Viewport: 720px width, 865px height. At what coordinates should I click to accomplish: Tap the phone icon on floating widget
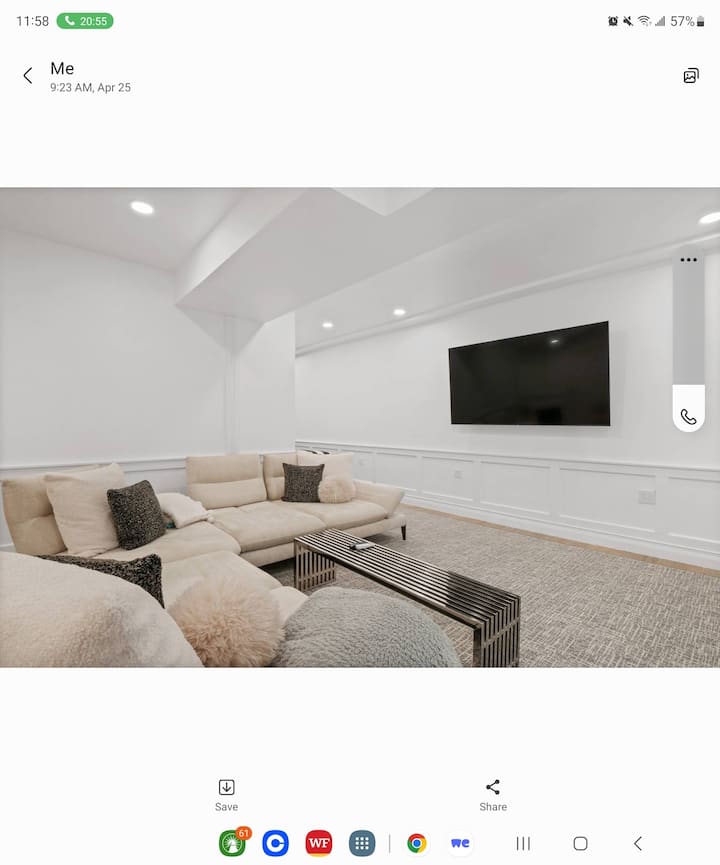click(x=688, y=416)
